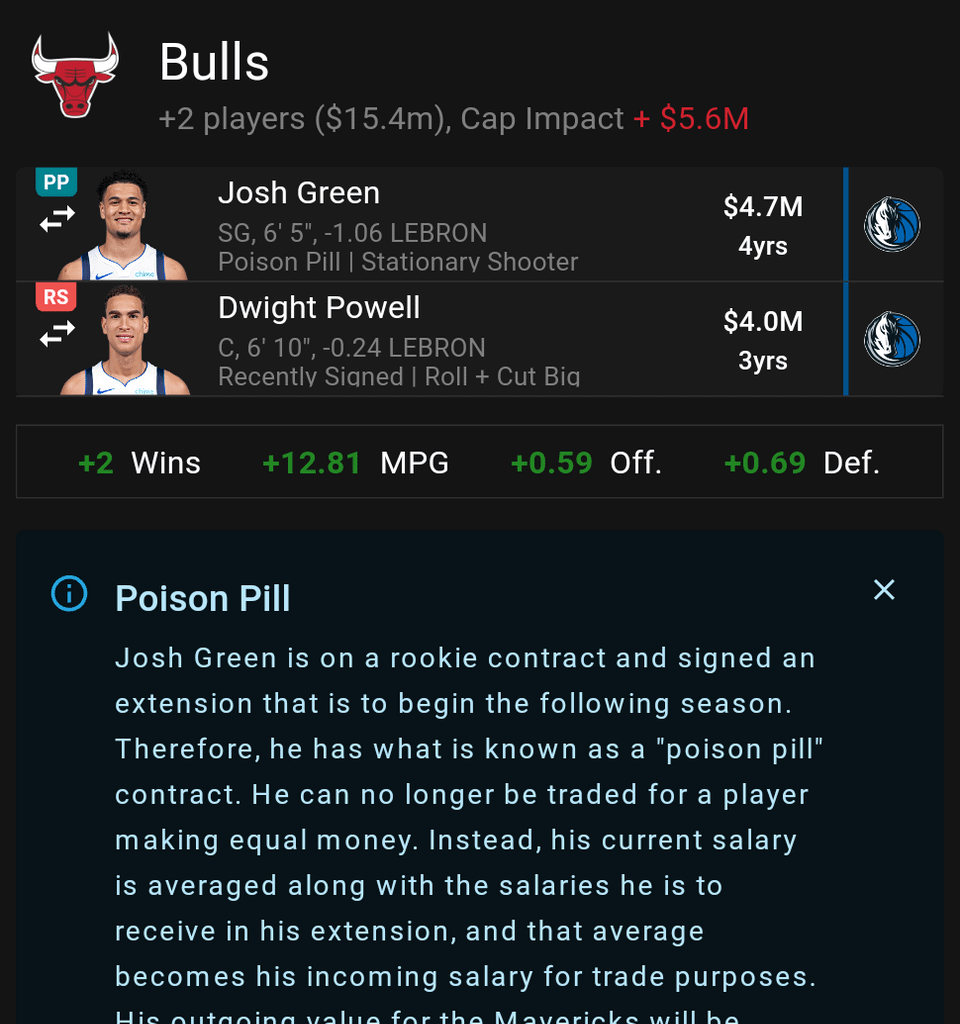The width and height of the screenshot is (960, 1024).
Task: Toggle the Poison Pill explanation panel
Action: (x=884, y=590)
